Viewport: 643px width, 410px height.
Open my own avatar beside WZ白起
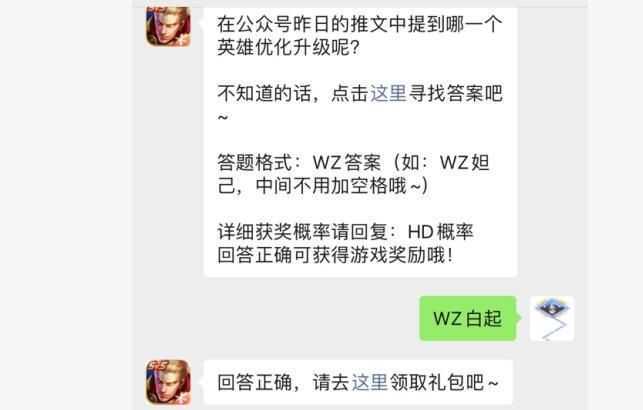pyautogui.click(x=551, y=318)
